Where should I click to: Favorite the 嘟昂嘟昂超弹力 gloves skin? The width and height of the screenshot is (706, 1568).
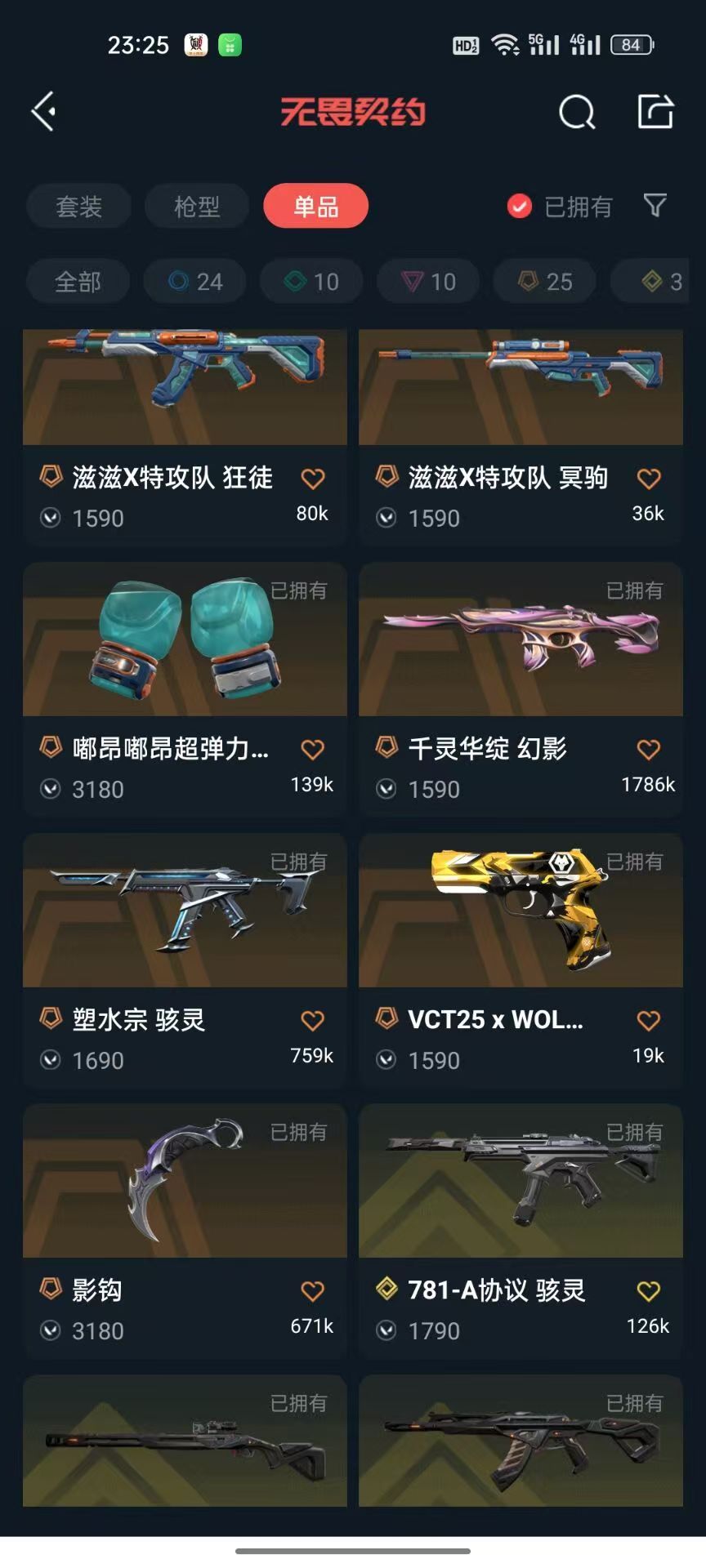(x=311, y=746)
